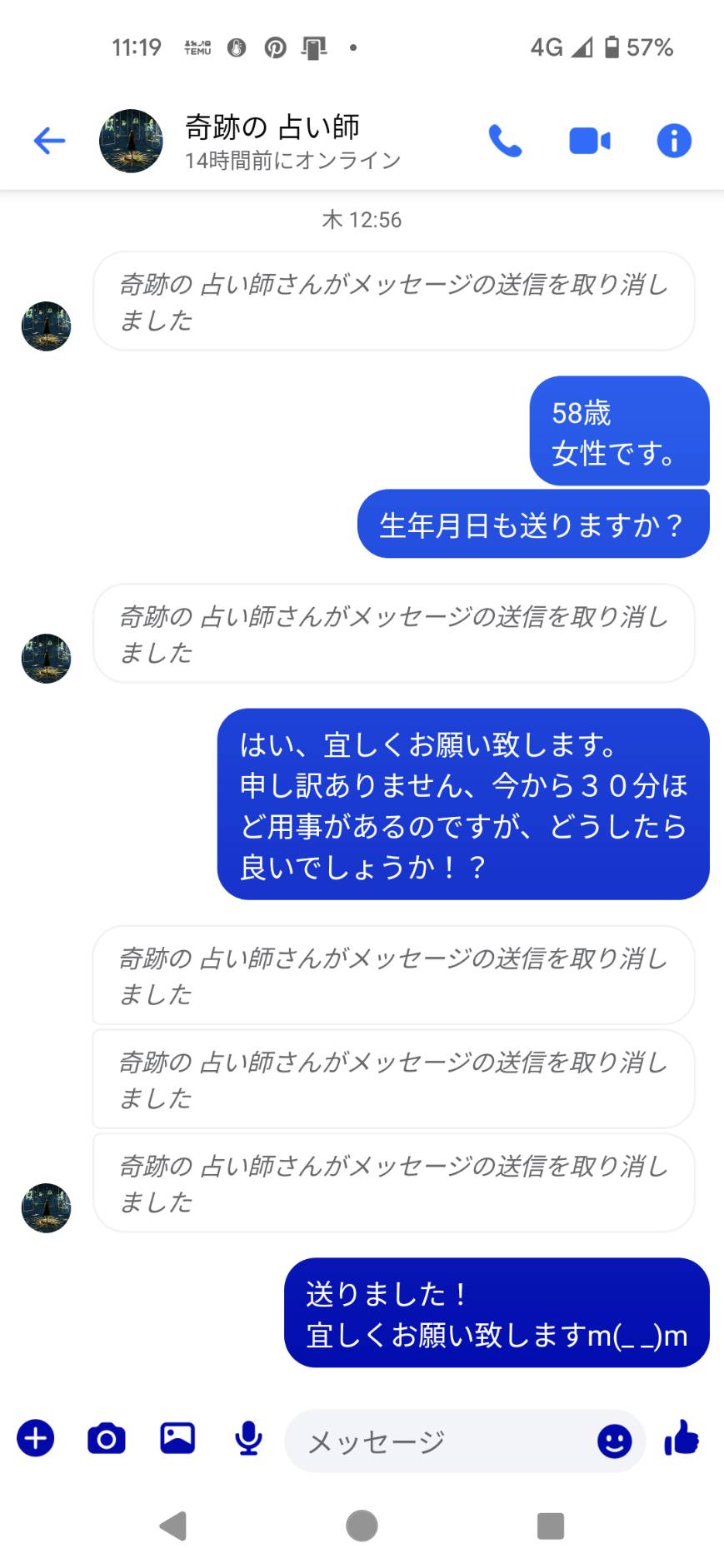This screenshot has width=724, height=1568.
Task: Open conversation info via the i icon
Action: click(674, 141)
